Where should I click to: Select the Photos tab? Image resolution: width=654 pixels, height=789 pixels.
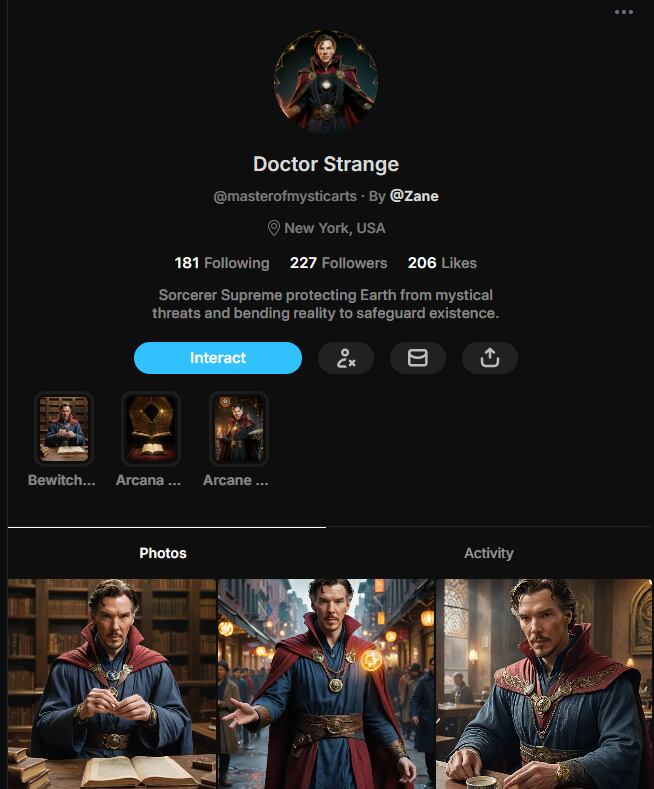(x=163, y=553)
